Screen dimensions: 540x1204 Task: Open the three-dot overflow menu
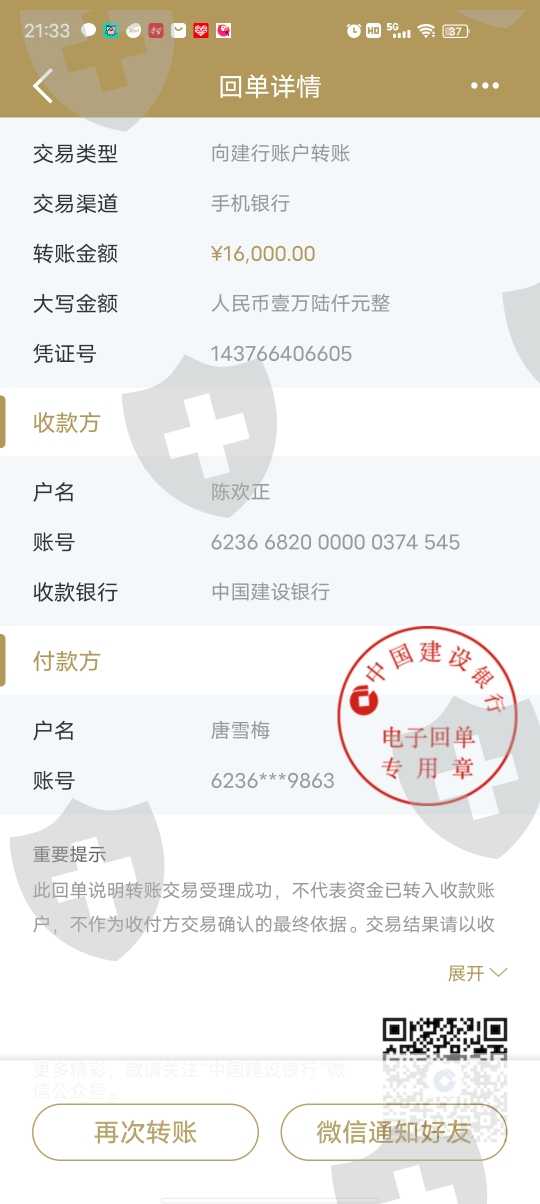tap(485, 86)
